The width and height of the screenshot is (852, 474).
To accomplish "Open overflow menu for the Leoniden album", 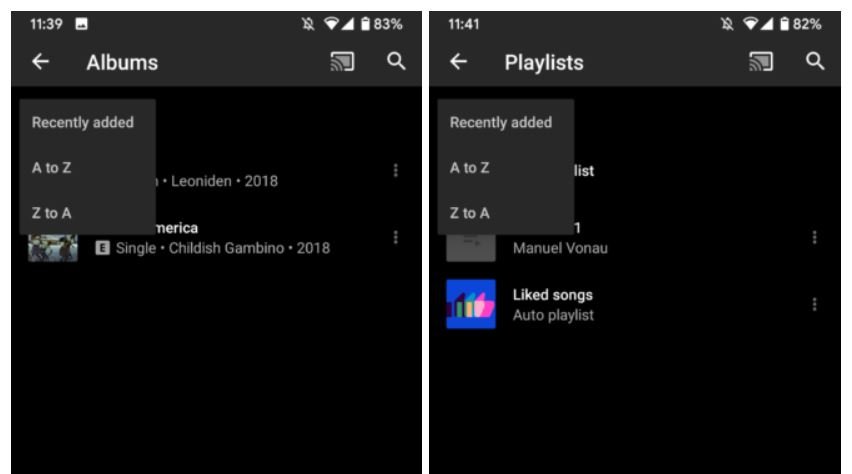I will pyautogui.click(x=396, y=171).
